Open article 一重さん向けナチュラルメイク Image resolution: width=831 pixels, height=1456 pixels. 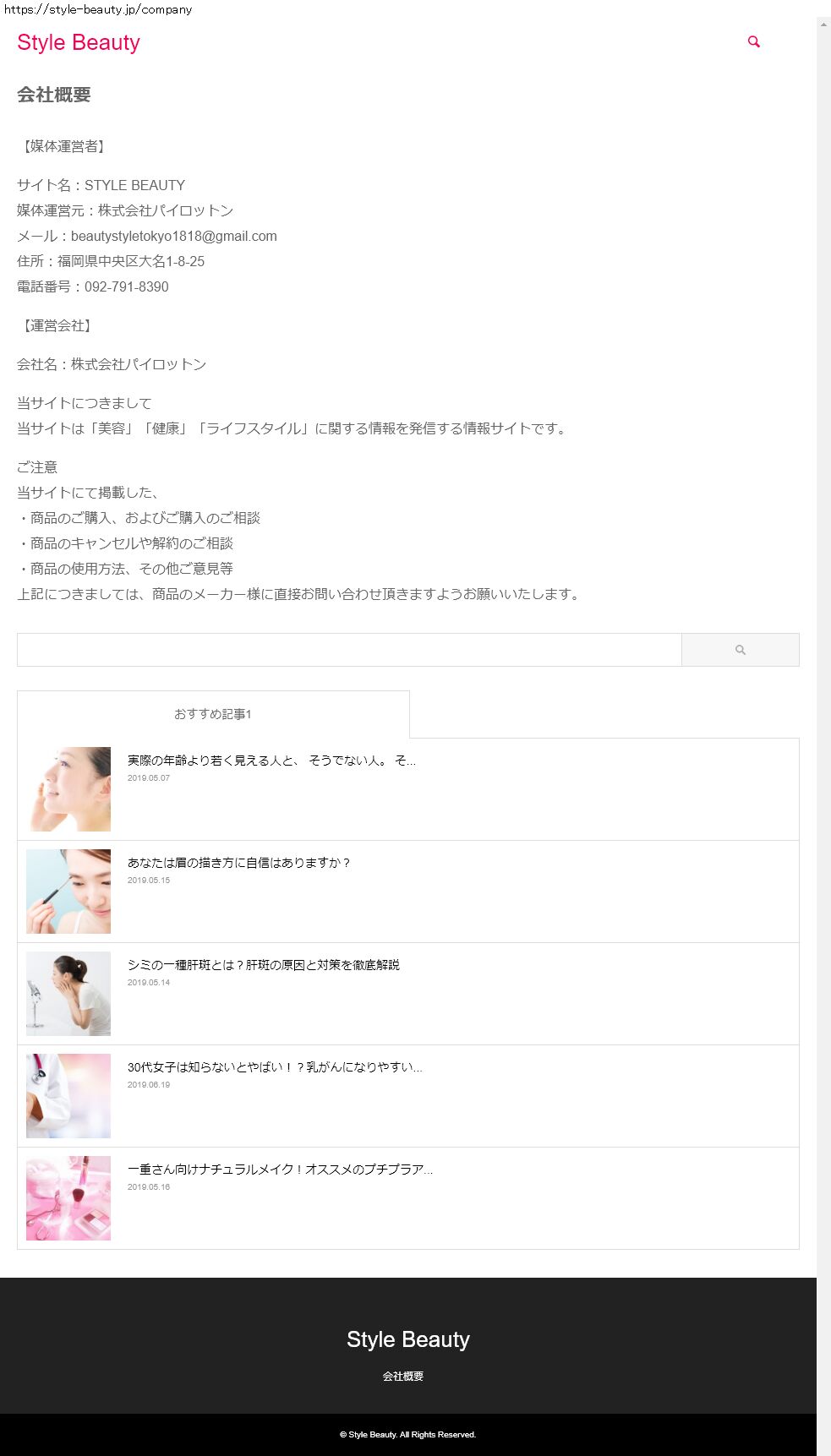(279, 1170)
